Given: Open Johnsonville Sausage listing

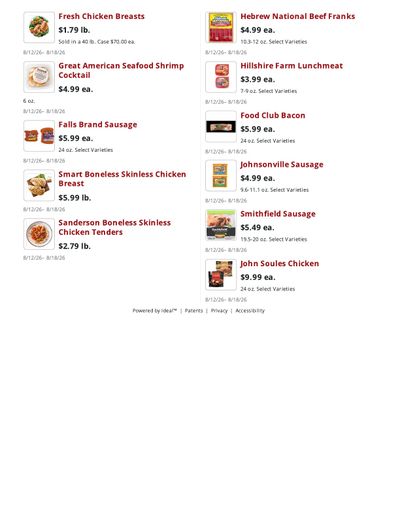Looking at the screenshot, I should pos(282,165).
